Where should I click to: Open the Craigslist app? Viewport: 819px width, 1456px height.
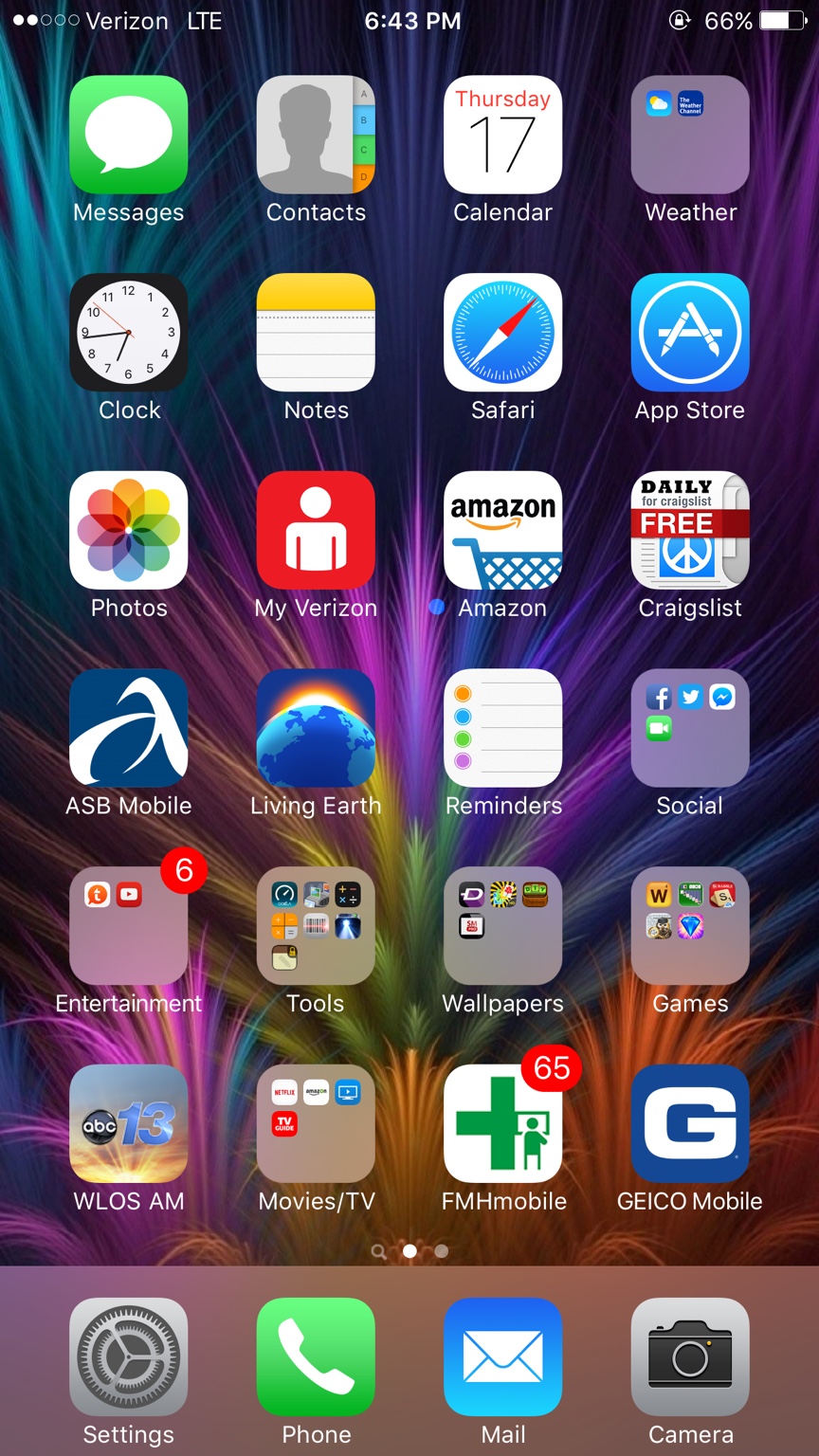(x=690, y=531)
